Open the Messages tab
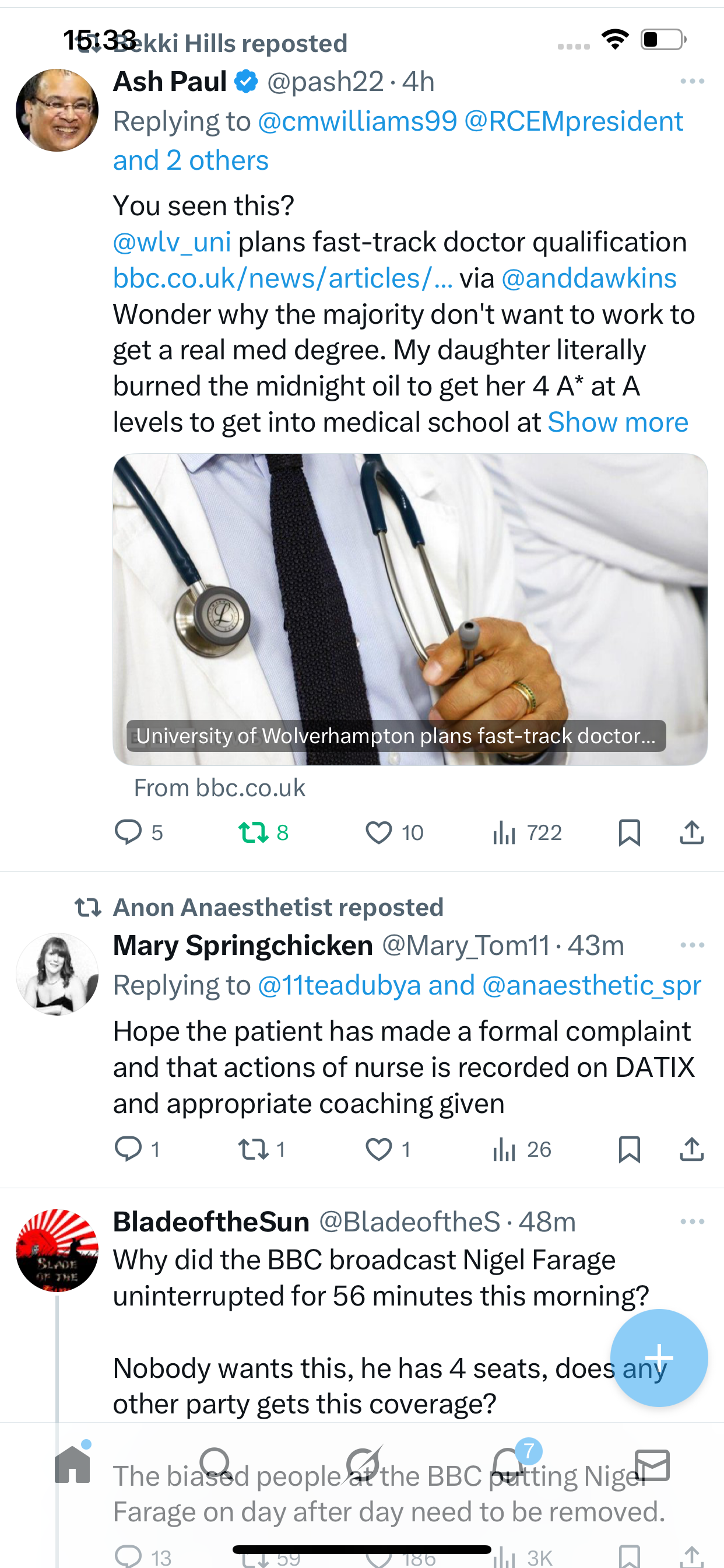 (x=652, y=1464)
